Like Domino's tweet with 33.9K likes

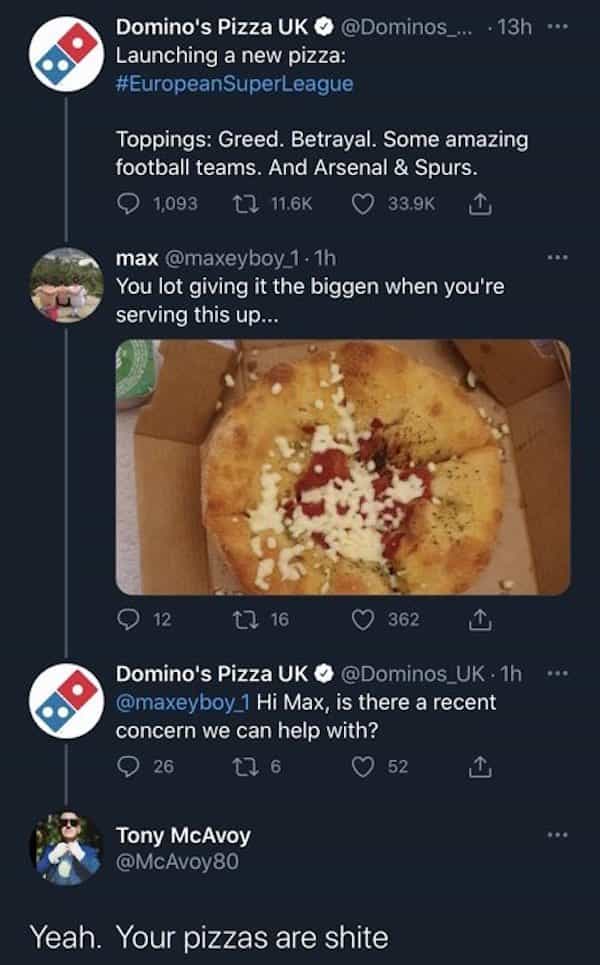pos(363,203)
